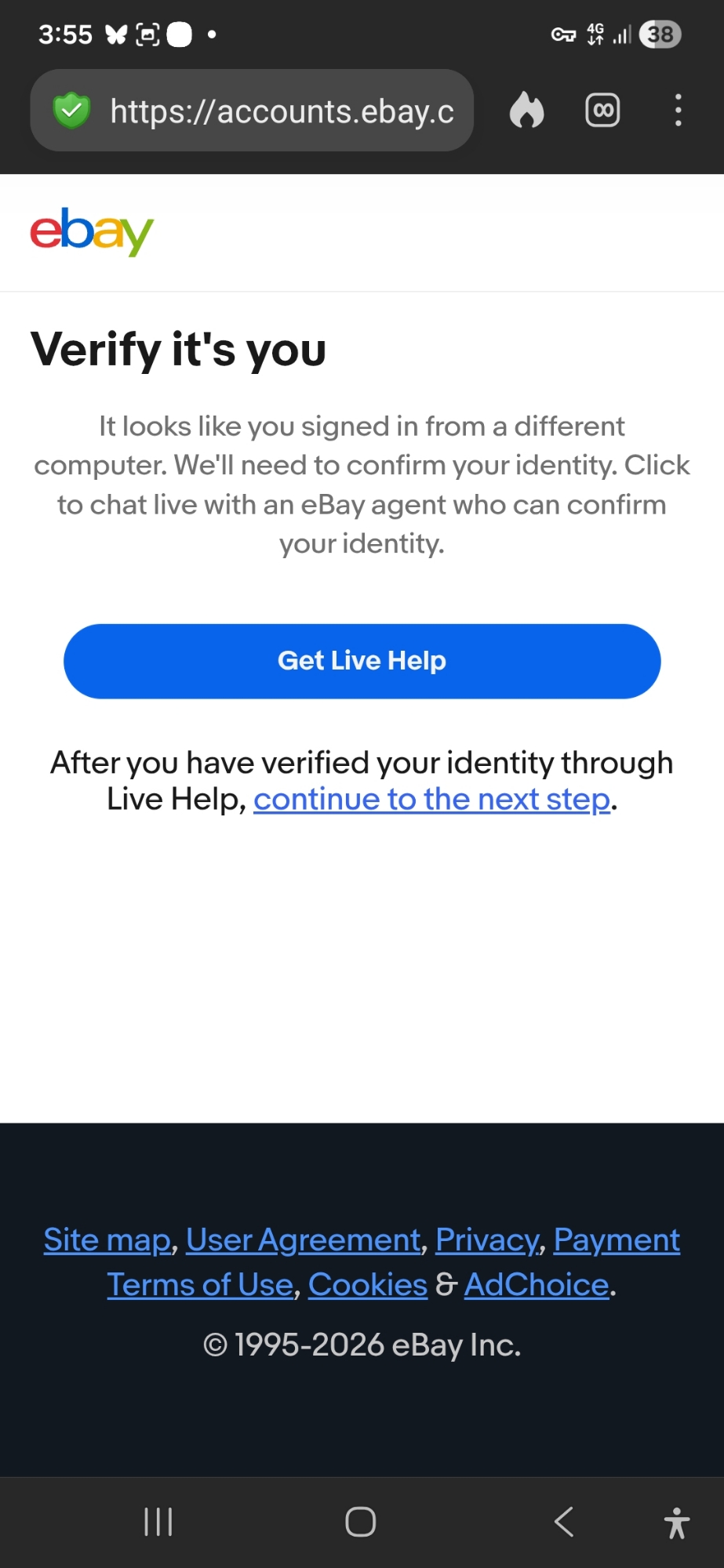Open Payment Terms of Use
Viewport: 724px width, 1568px height.
[x=616, y=1240]
